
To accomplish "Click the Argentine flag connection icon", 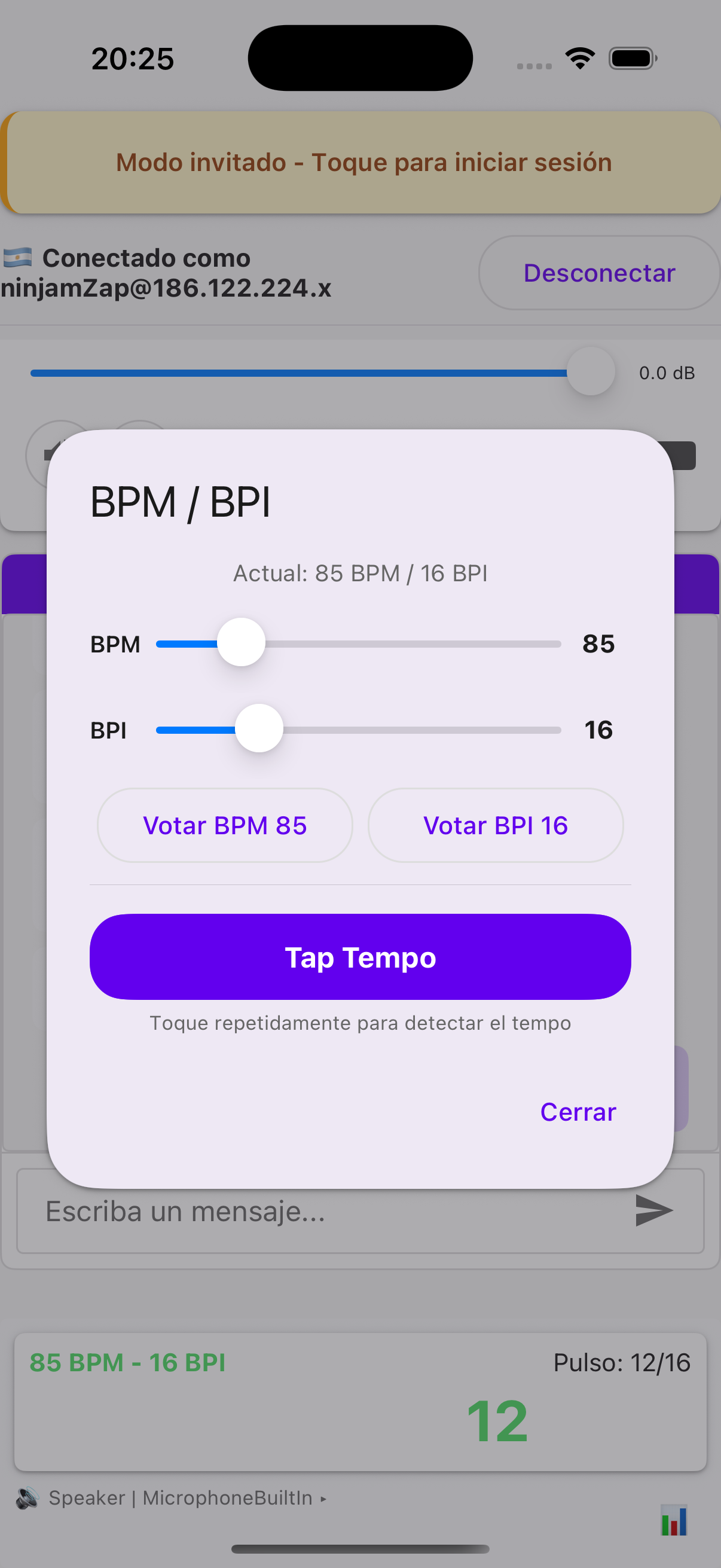I will (x=17, y=258).
